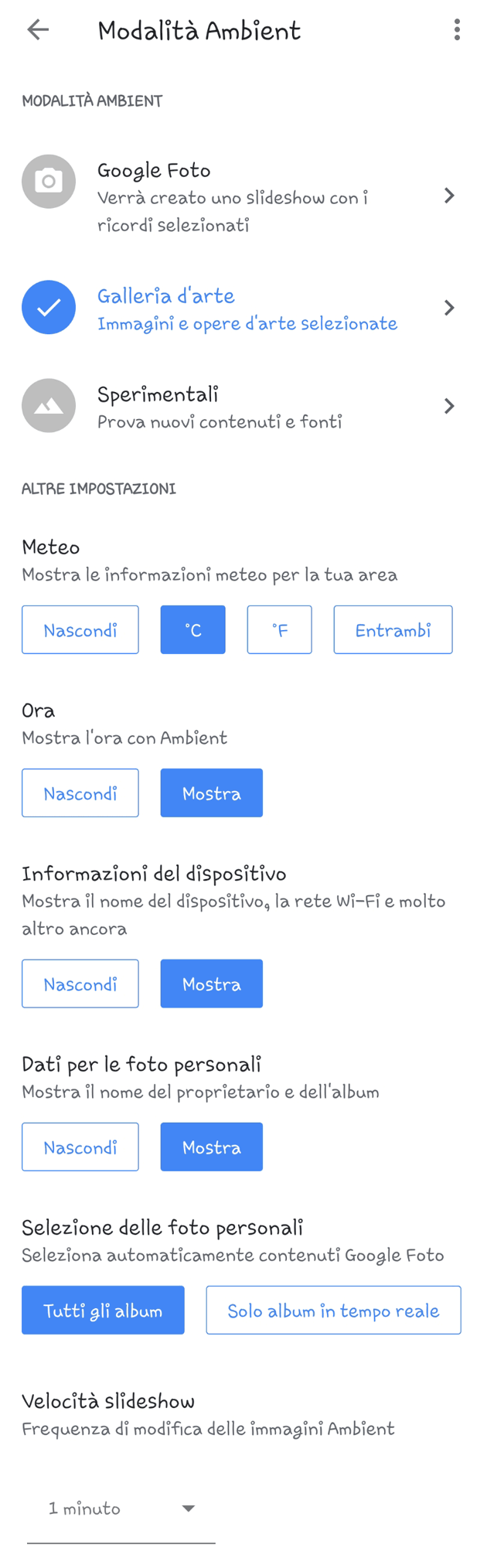This screenshot has width=487, height=1568.
Task: Select Tutti gli album
Action: [x=103, y=1311]
